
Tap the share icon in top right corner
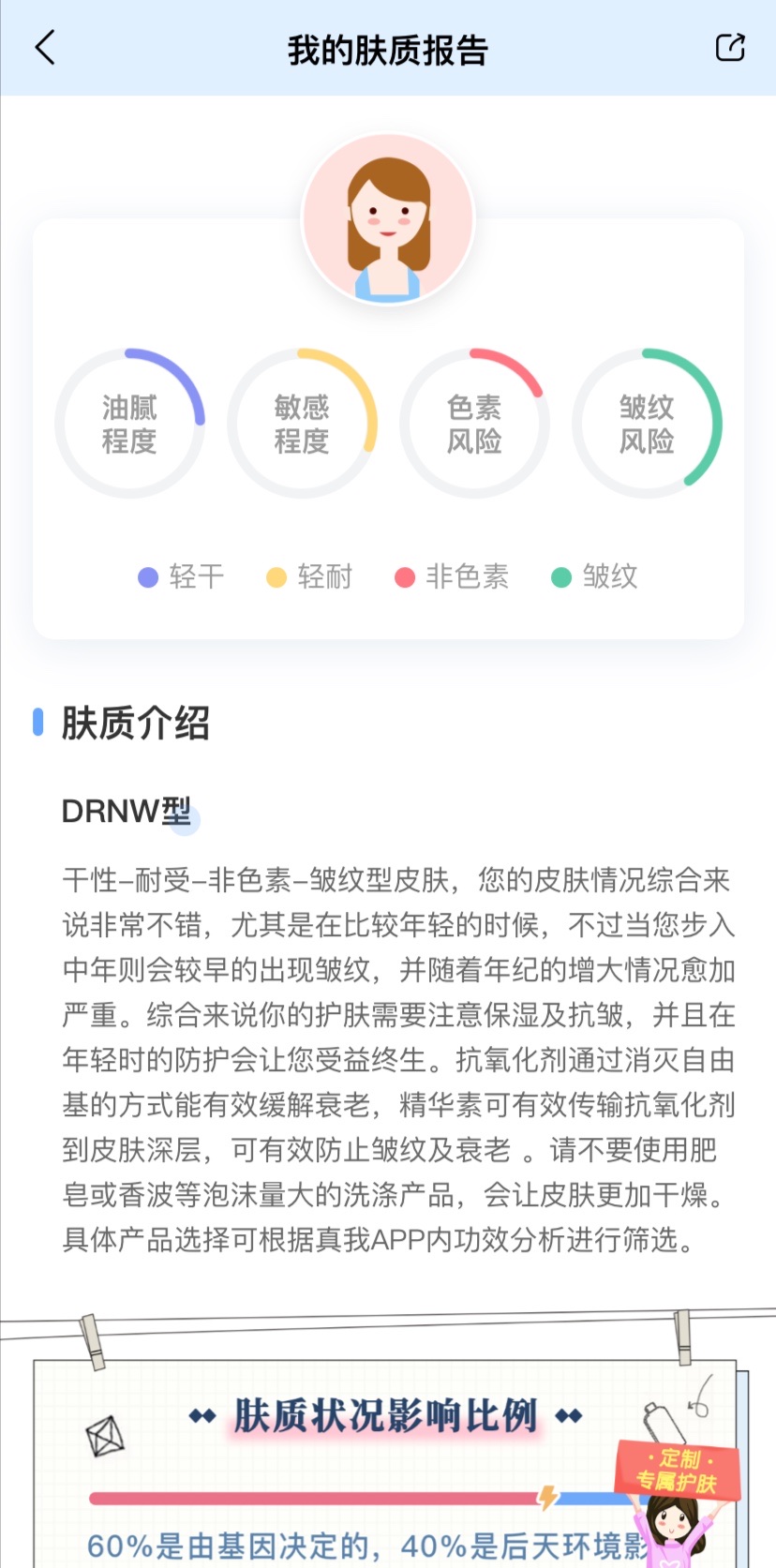pyautogui.click(x=730, y=47)
